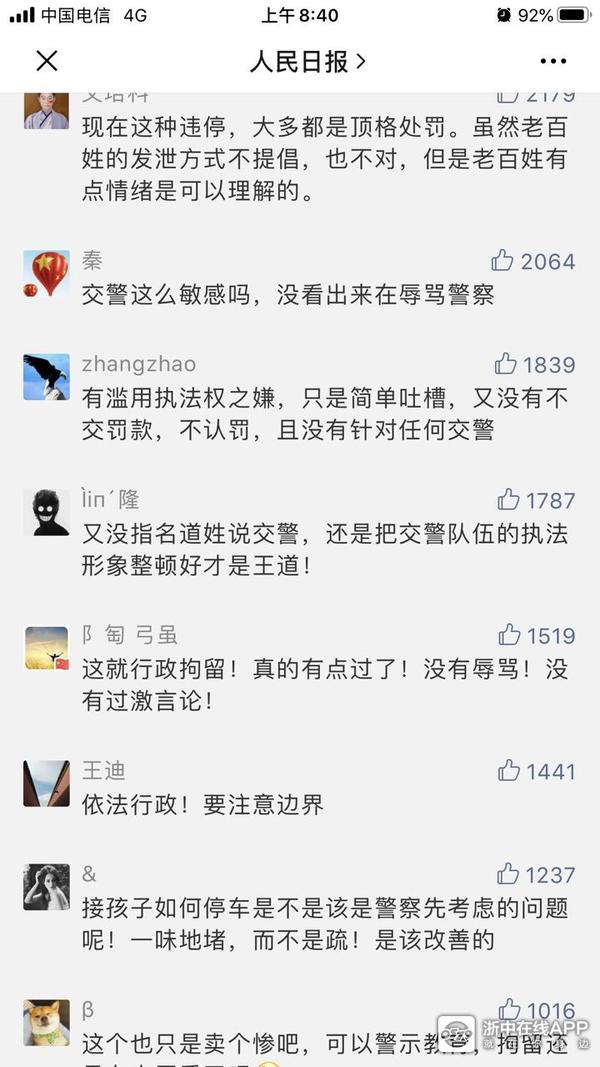Like the comment by &
This screenshot has width=600, height=1067.
tap(509, 874)
